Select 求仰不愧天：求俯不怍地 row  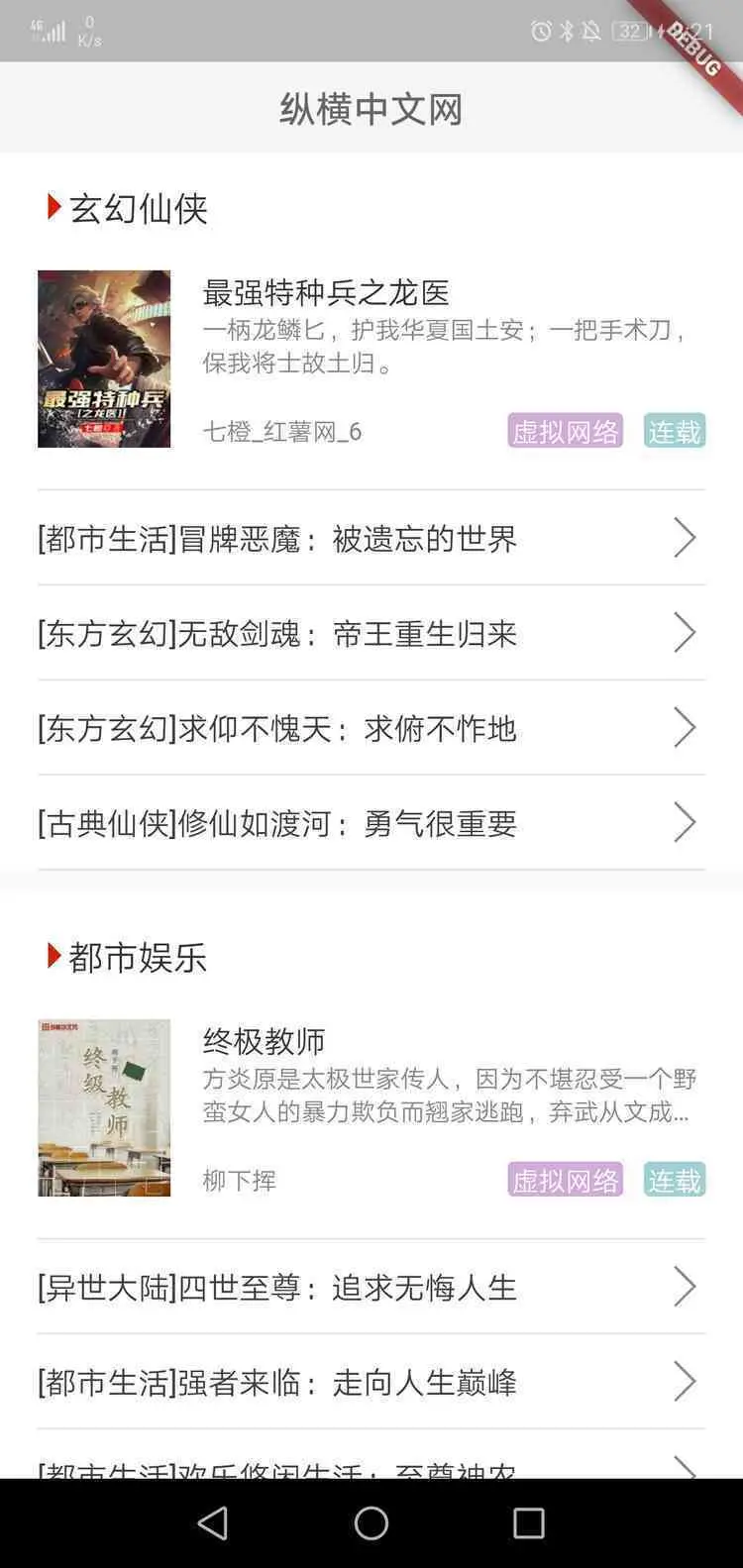coord(371,729)
